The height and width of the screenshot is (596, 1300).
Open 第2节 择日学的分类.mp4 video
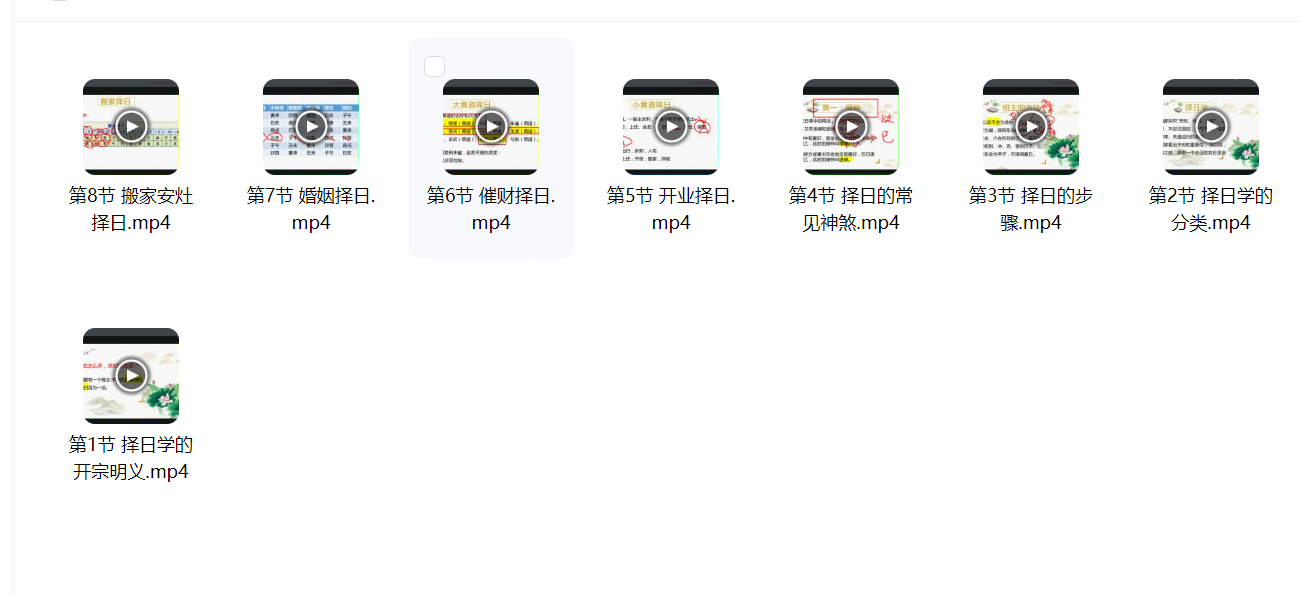tap(1211, 127)
